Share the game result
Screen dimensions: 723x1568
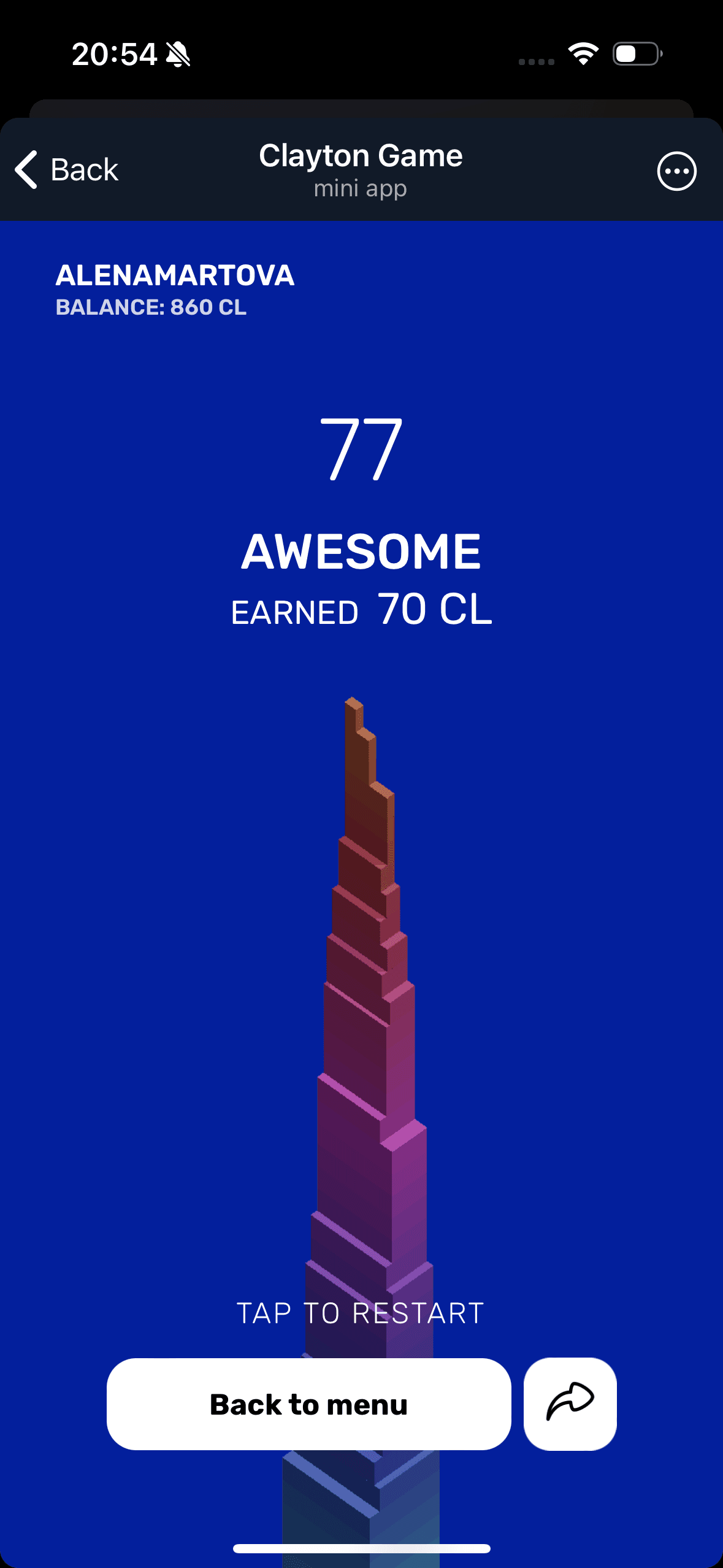tap(570, 1404)
